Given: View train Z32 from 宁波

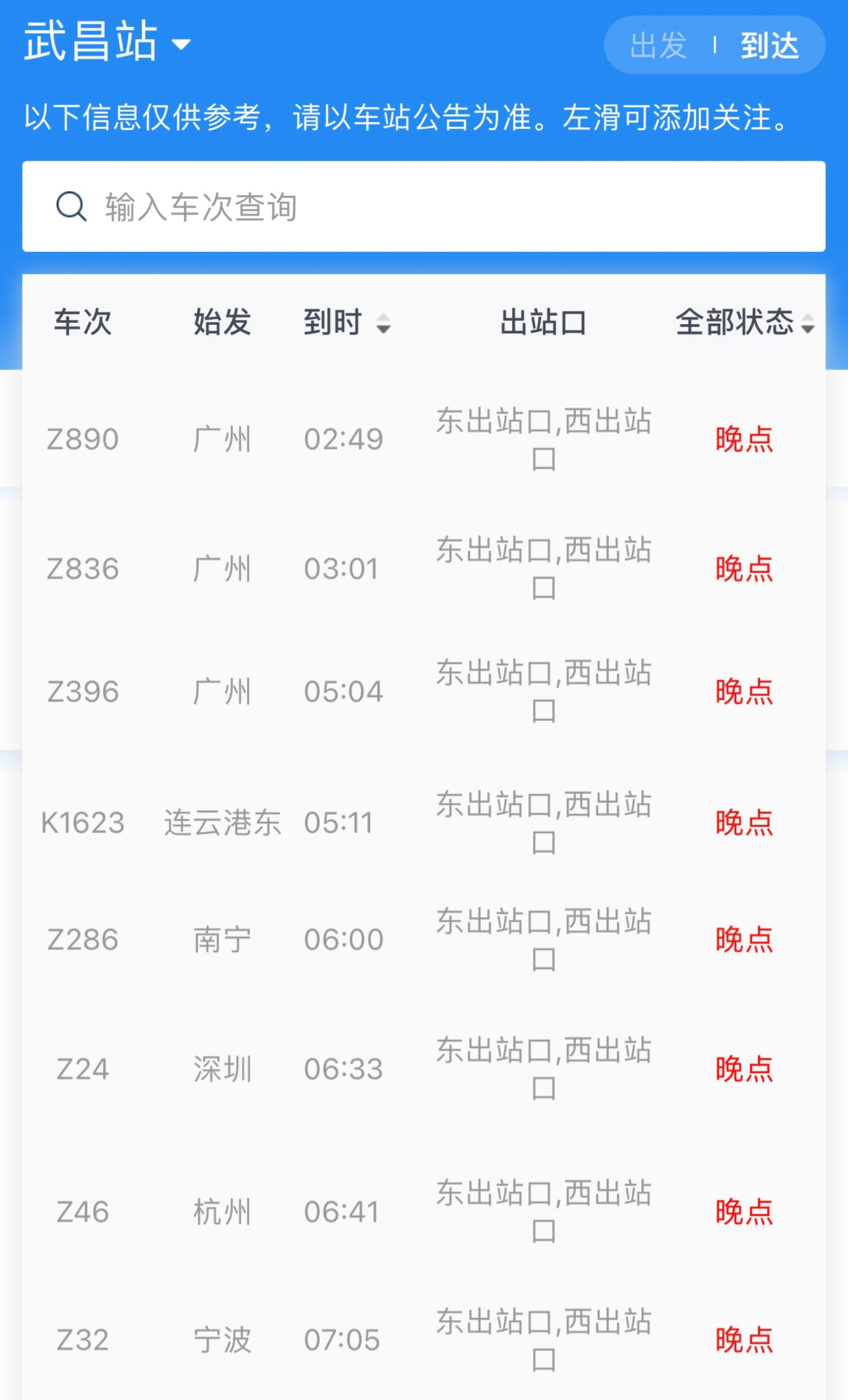Looking at the screenshot, I should pyautogui.click(x=83, y=1340).
